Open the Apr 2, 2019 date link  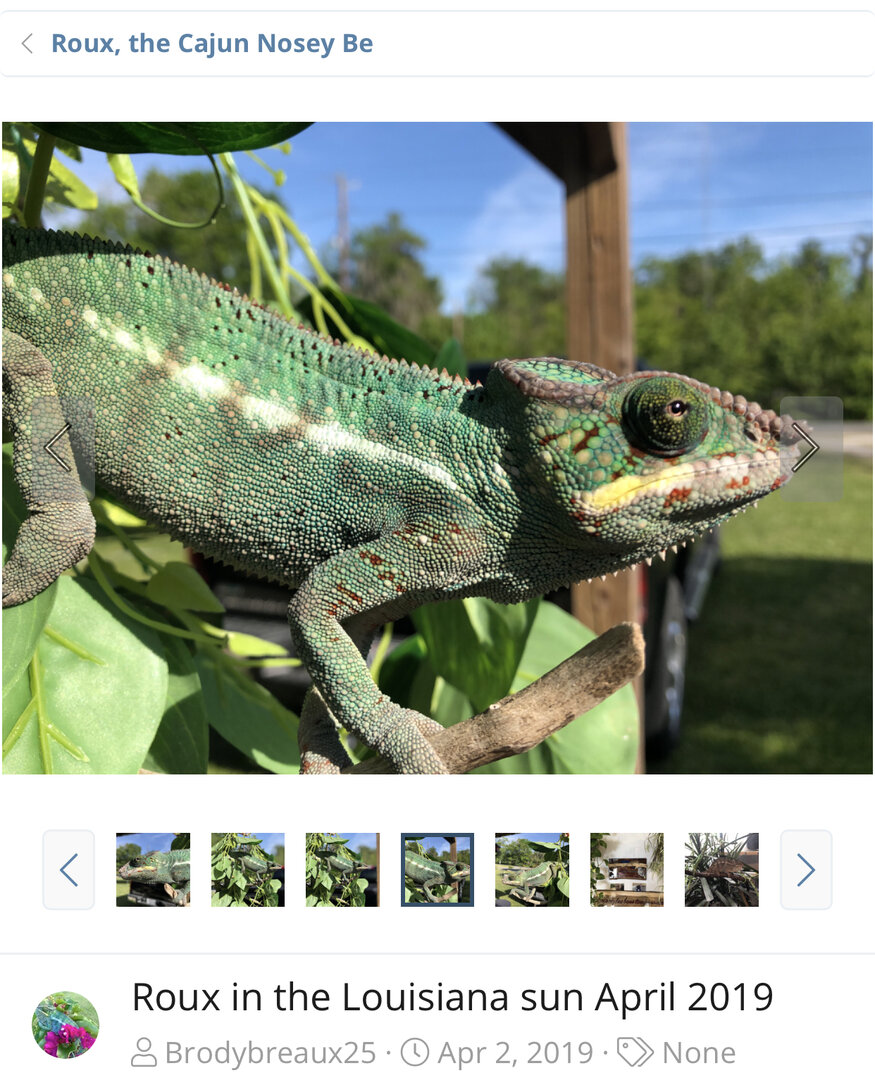coord(515,1053)
